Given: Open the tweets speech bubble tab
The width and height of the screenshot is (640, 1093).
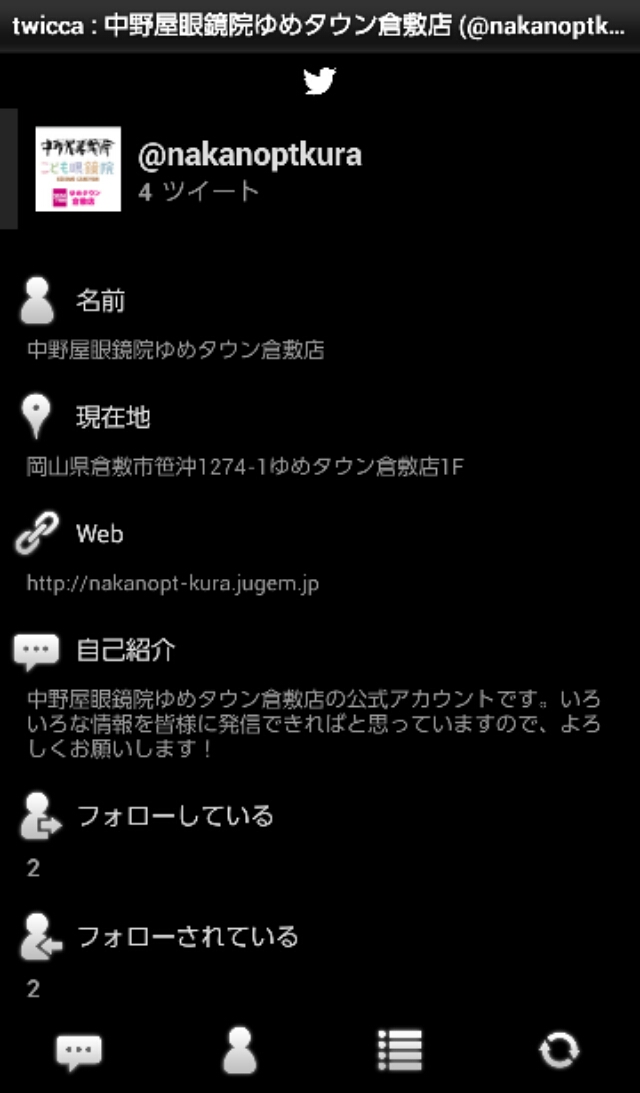Looking at the screenshot, I should [79, 1051].
